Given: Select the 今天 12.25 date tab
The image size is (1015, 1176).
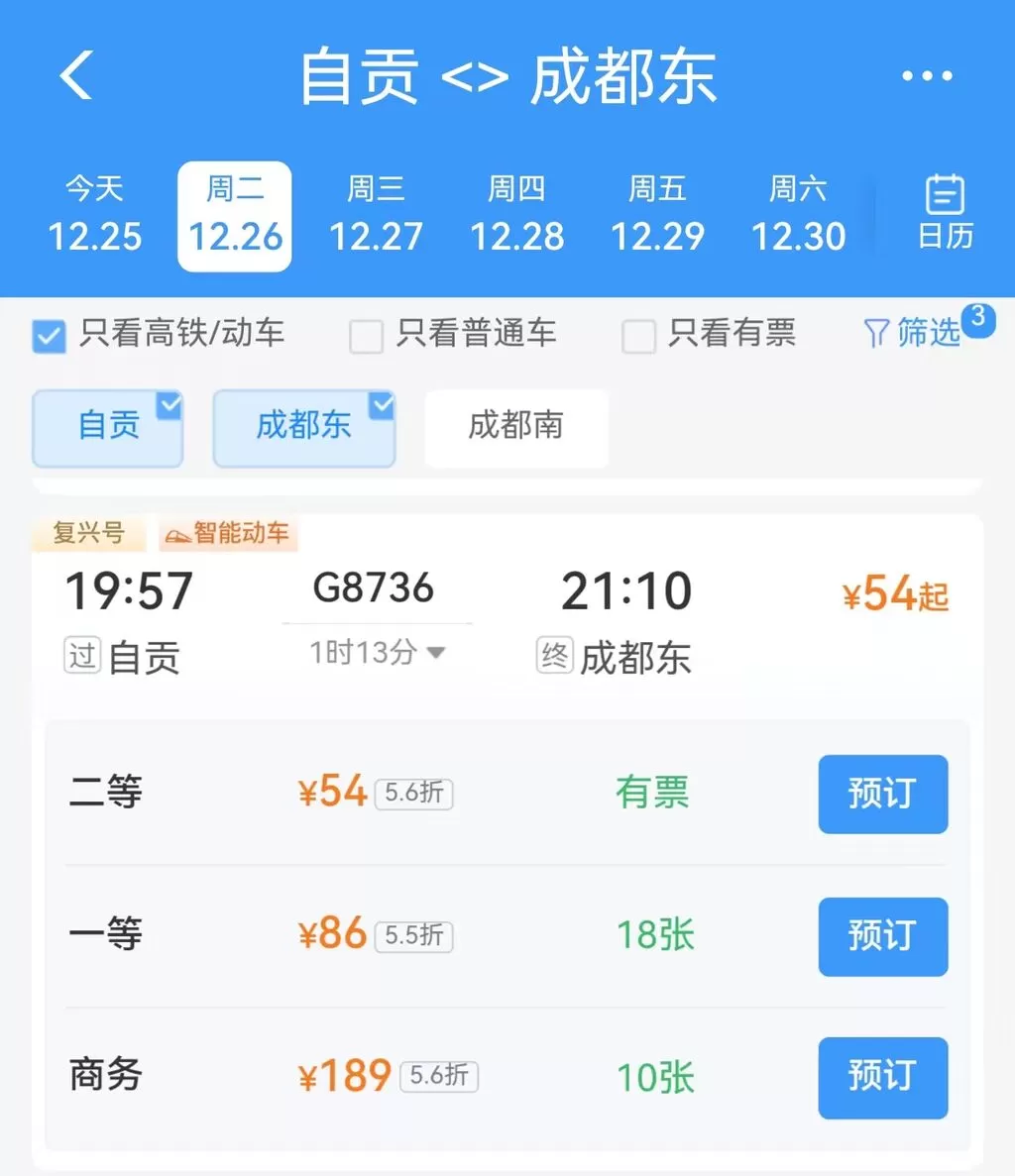Looking at the screenshot, I should tap(92, 213).
